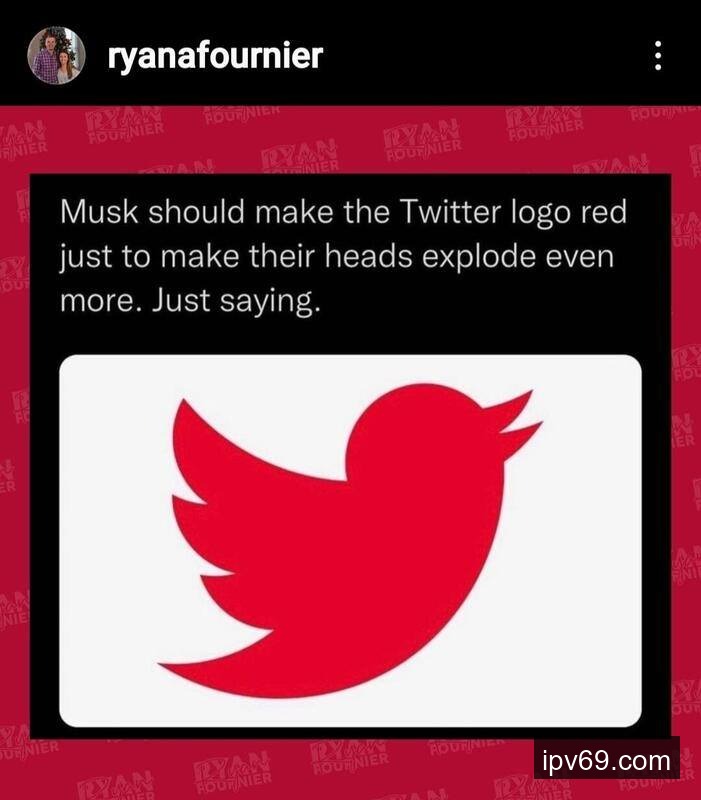Open the red Twitter logo post image
701x800 pixels.
point(350,540)
